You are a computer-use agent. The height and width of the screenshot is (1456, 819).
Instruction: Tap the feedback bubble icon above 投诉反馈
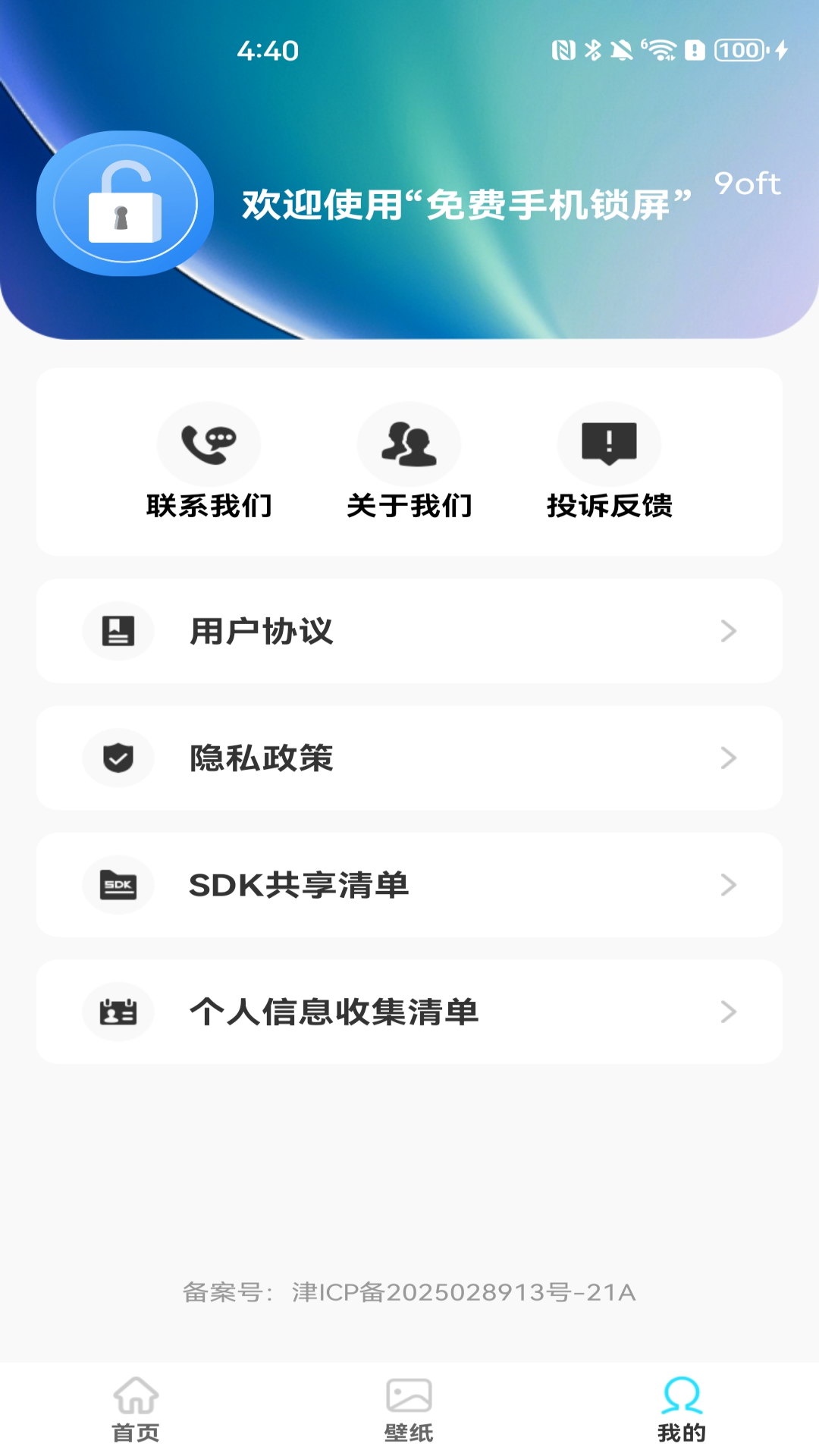coord(609,444)
